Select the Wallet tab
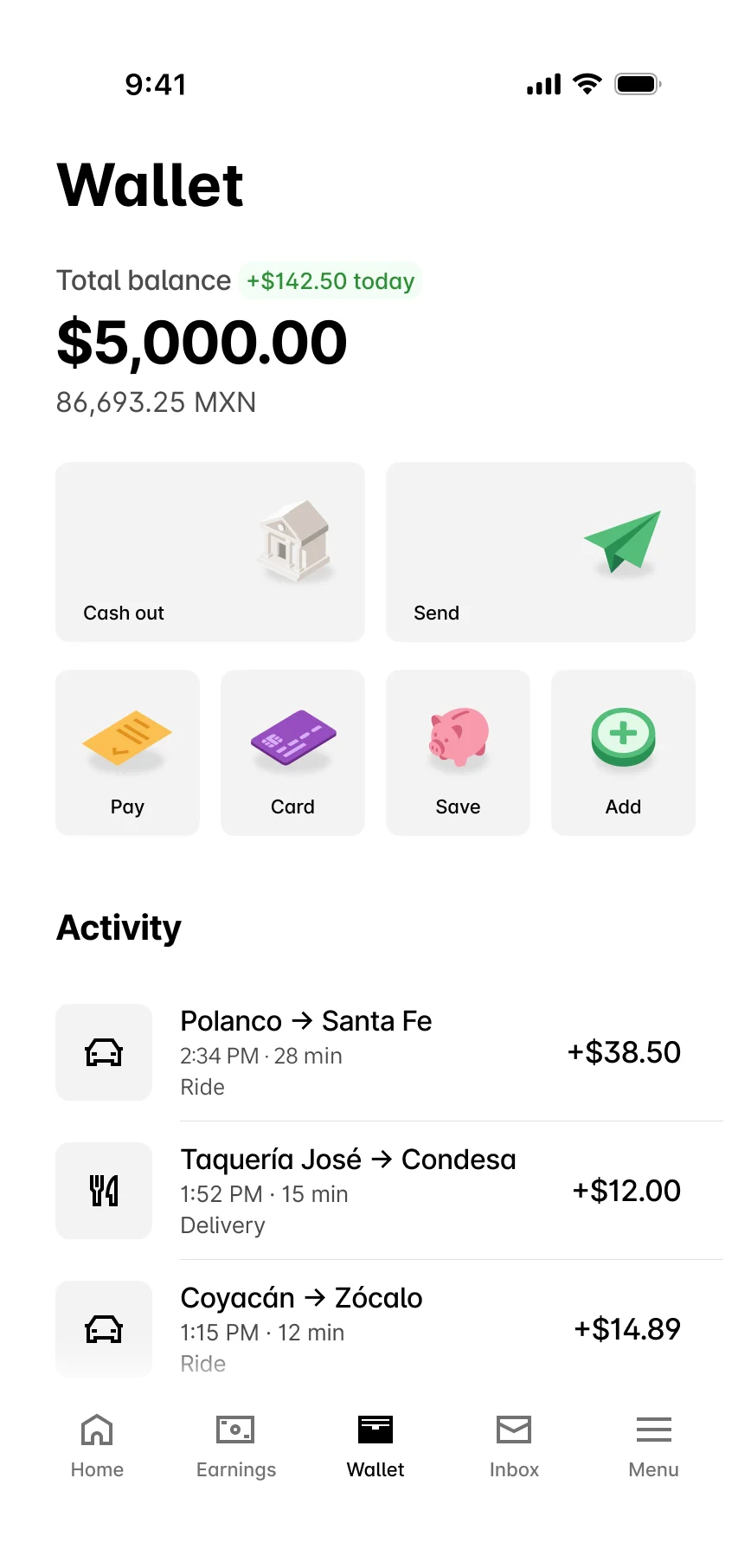Screen dimensions: 751x1568 coord(375,1443)
